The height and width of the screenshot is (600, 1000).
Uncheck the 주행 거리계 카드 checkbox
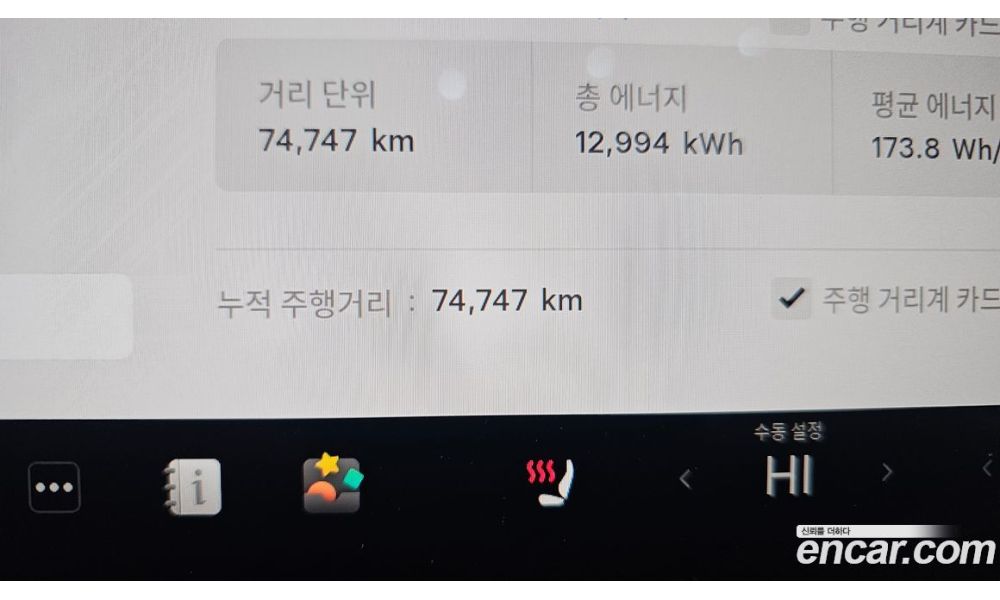click(792, 299)
